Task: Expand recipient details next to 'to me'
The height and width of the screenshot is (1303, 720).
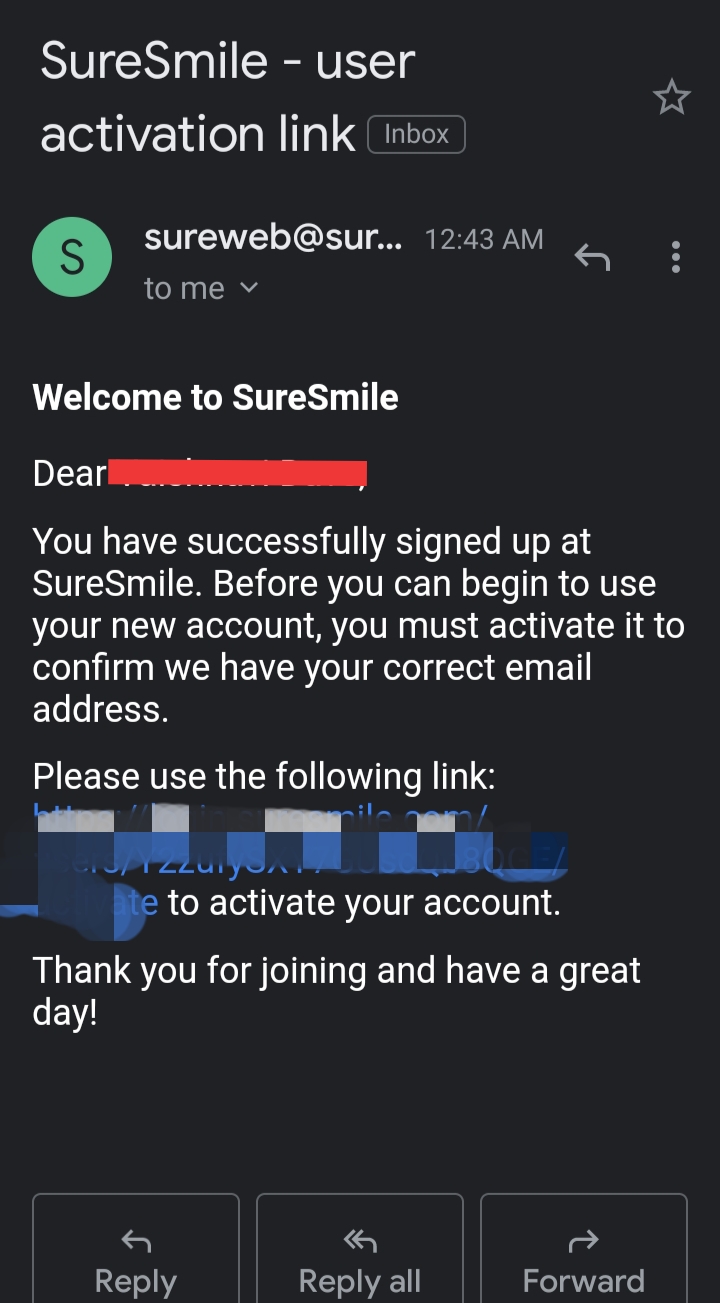Action: click(249, 288)
